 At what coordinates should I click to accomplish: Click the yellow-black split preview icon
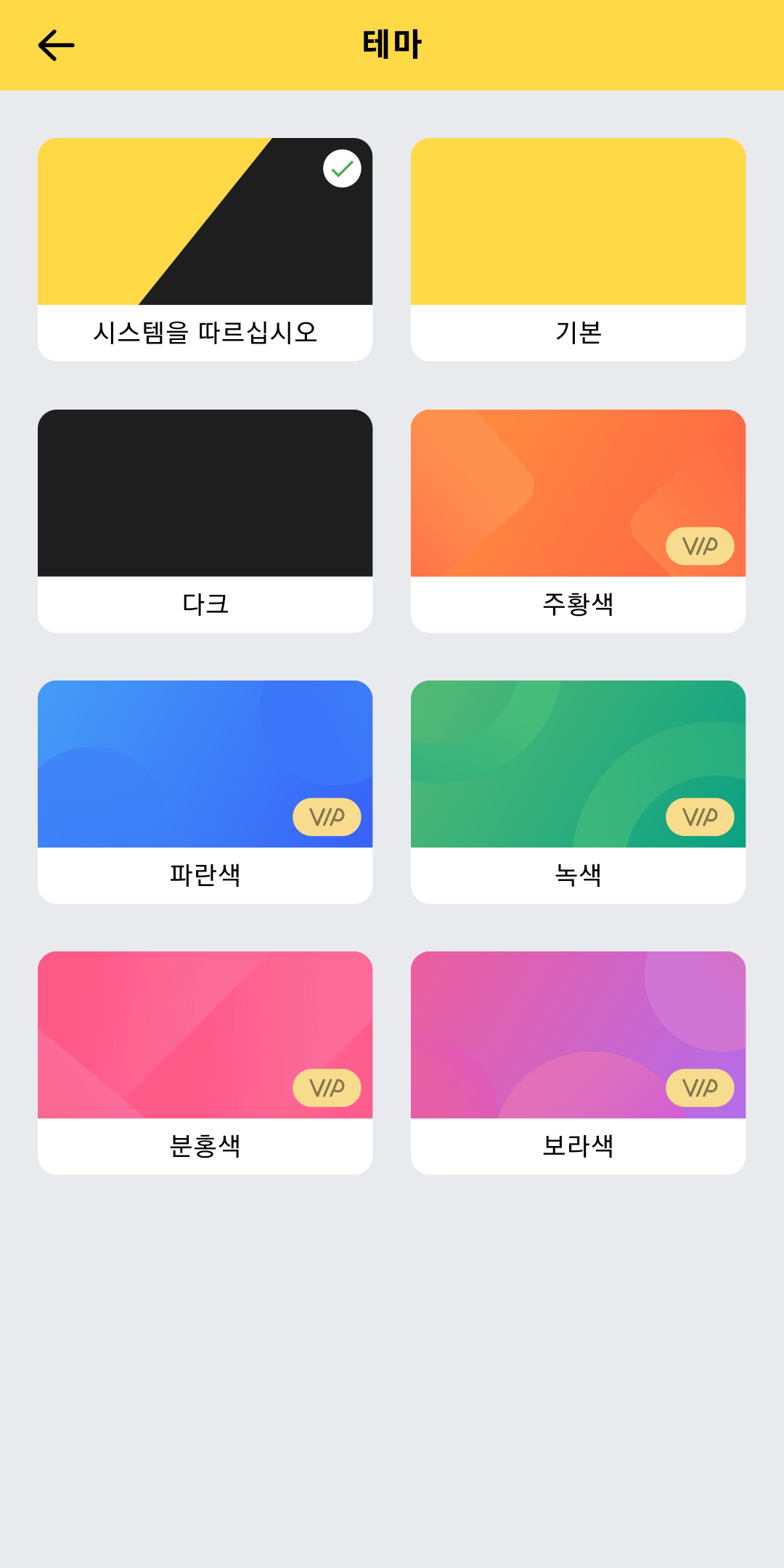(x=204, y=222)
